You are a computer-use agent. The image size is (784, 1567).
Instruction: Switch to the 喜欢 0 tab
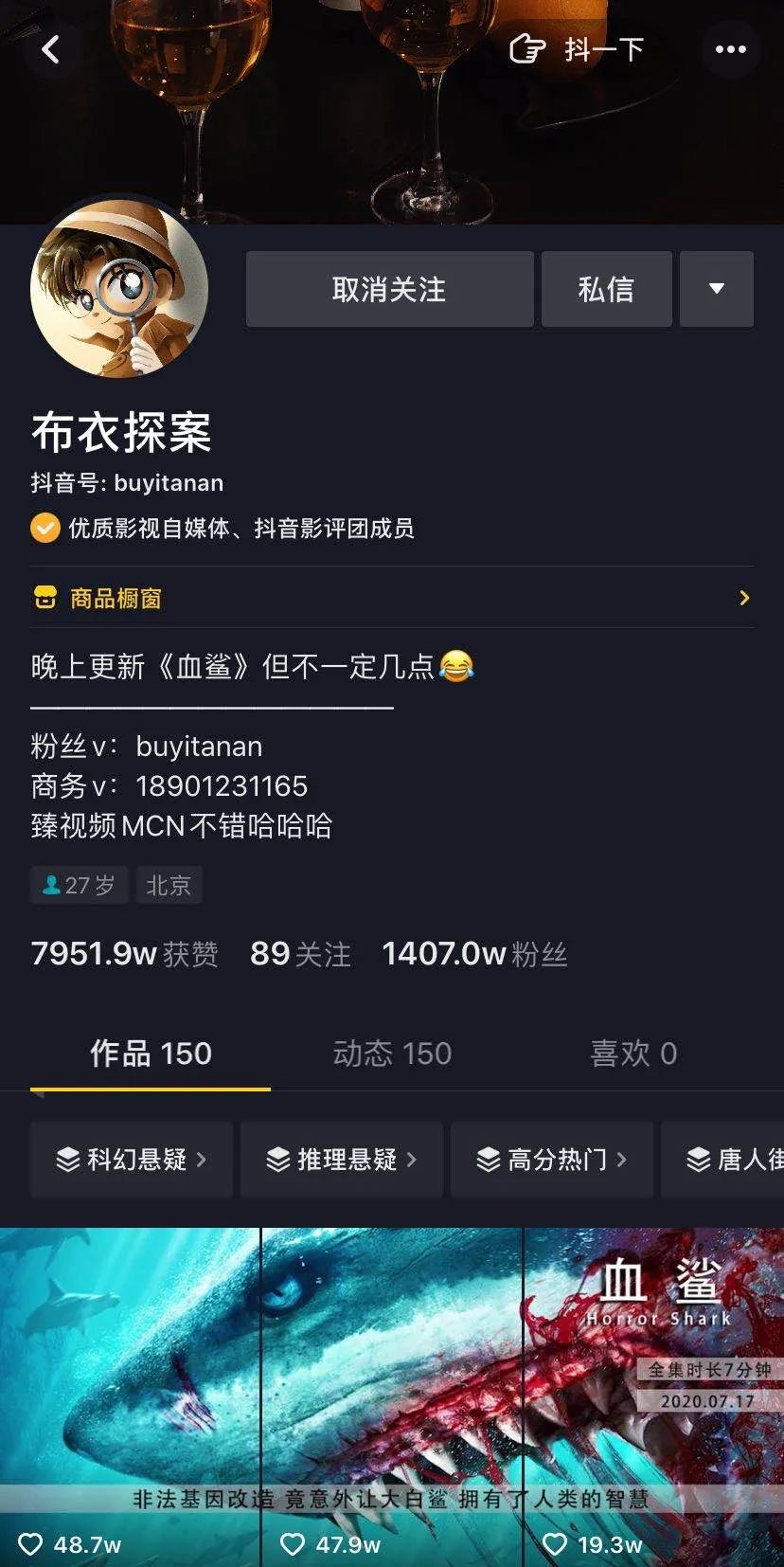pos(633,1053)
